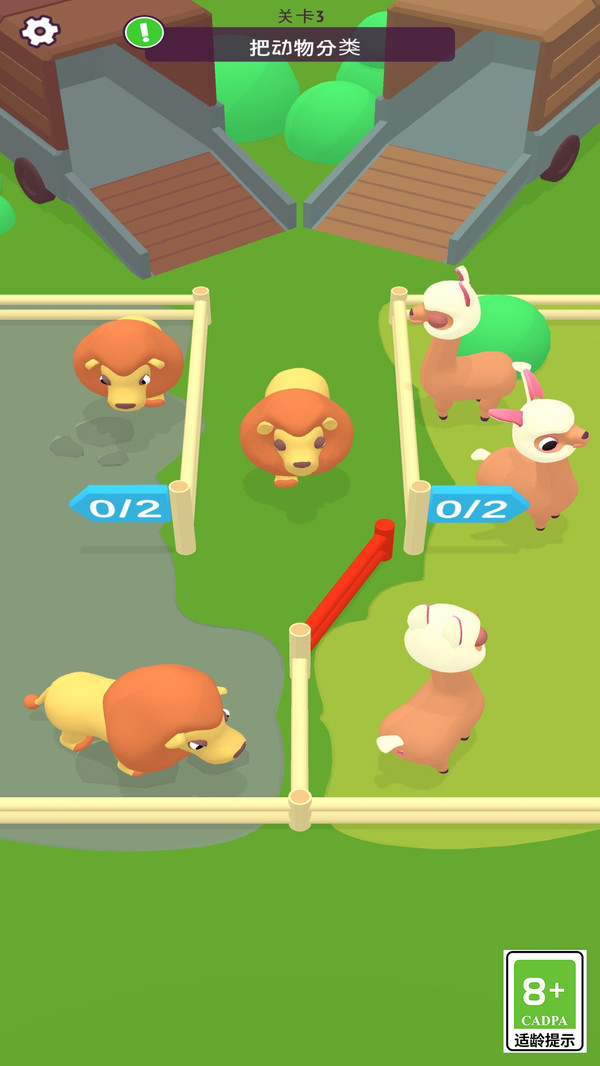This screenshot has height=1066, width=600.
Task: Open the CADPA 8+ age rating notice
Action: (544, 1000)
